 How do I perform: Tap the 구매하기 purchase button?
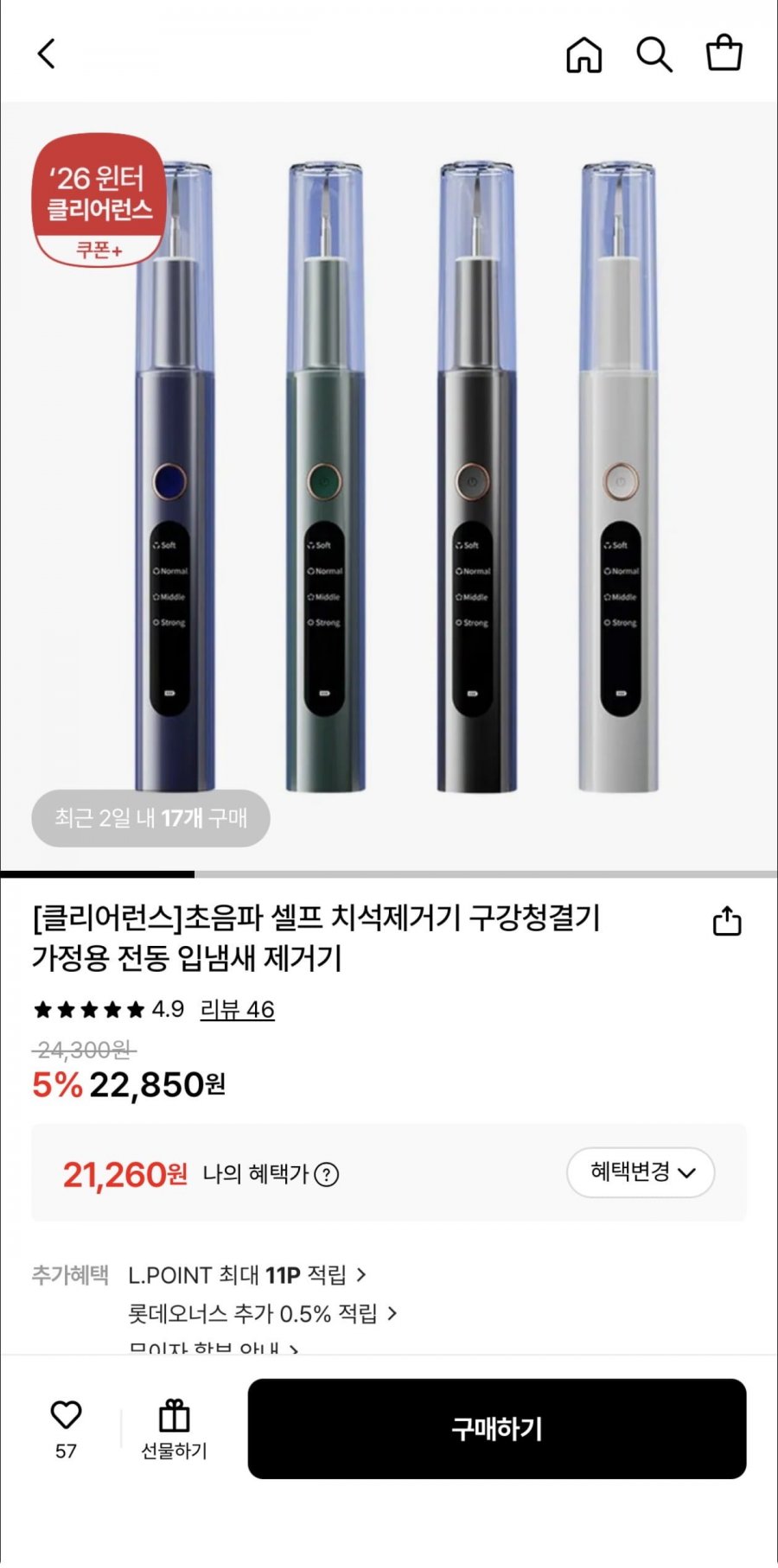pos(496,1429)
